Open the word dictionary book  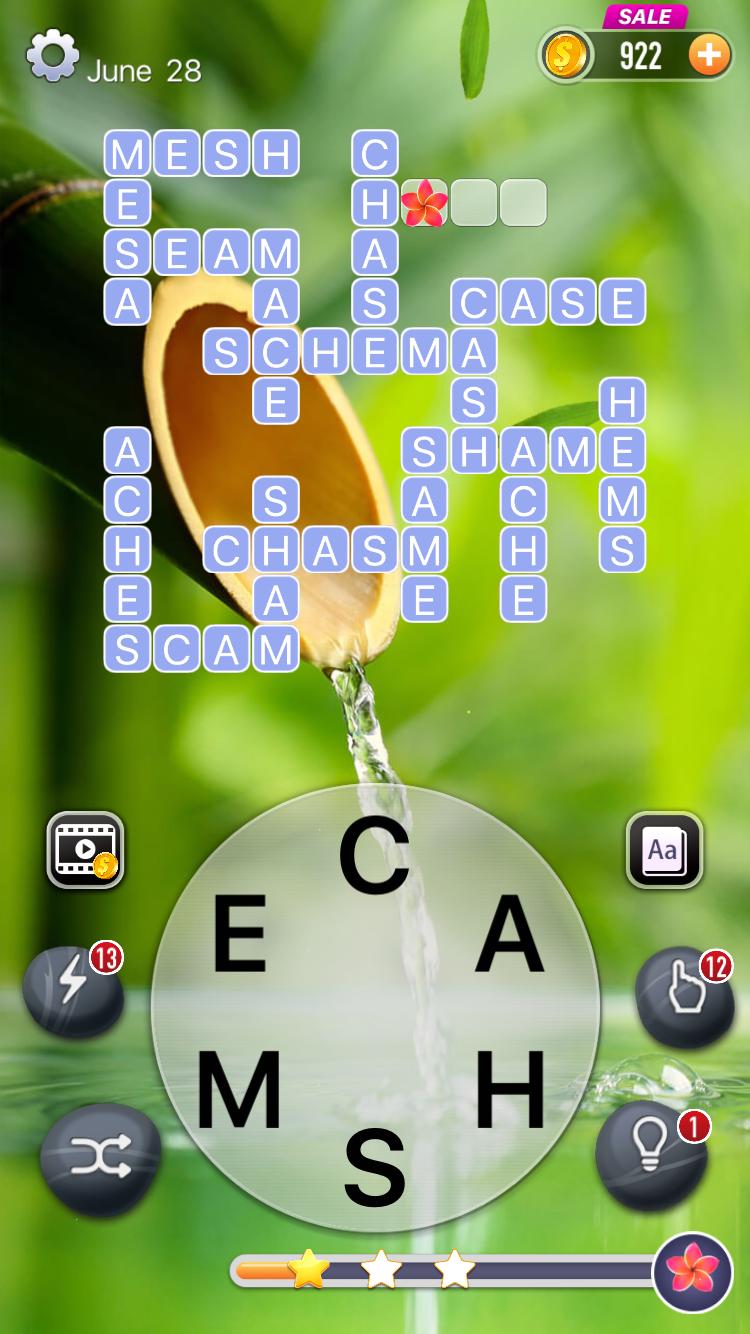tap(664, 850)
